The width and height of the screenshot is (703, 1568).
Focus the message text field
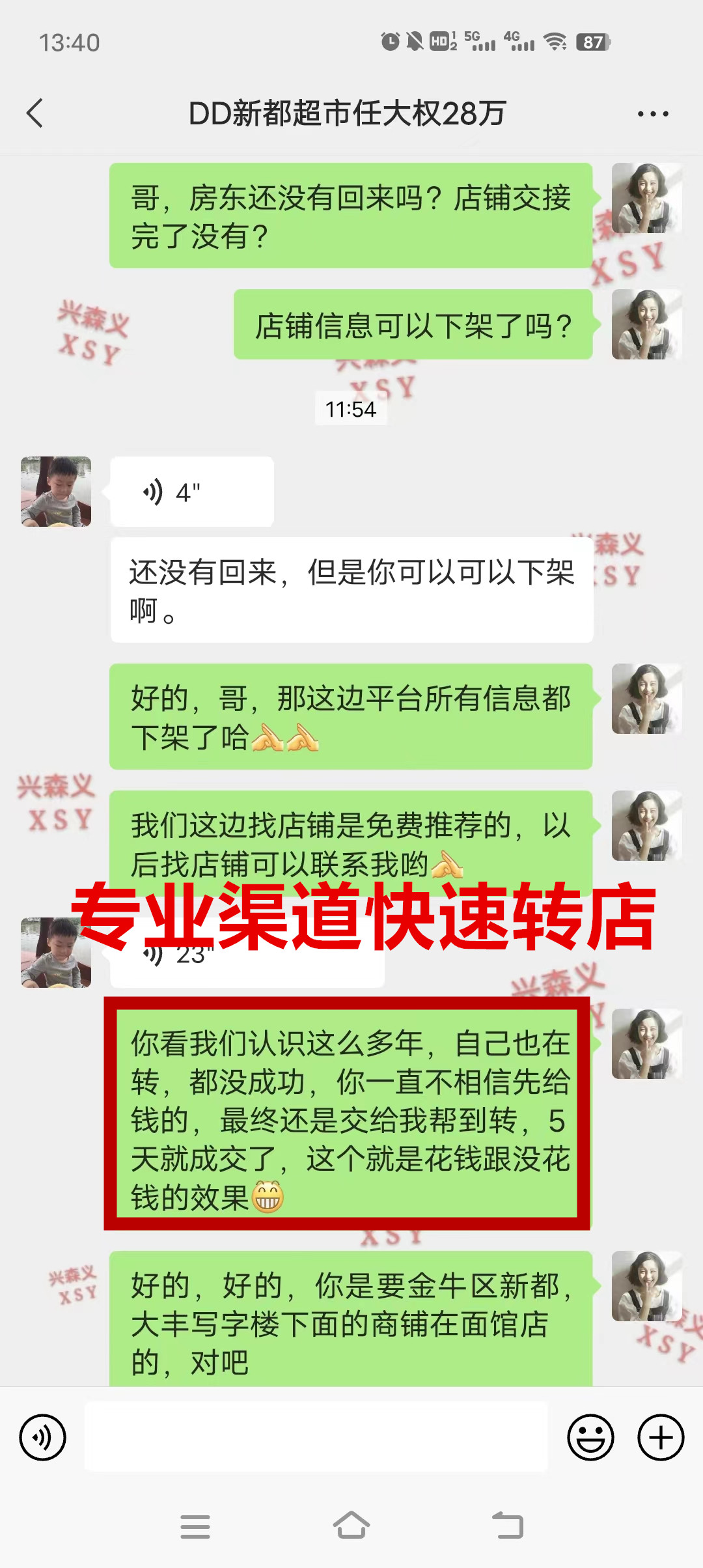(316, 1437)
